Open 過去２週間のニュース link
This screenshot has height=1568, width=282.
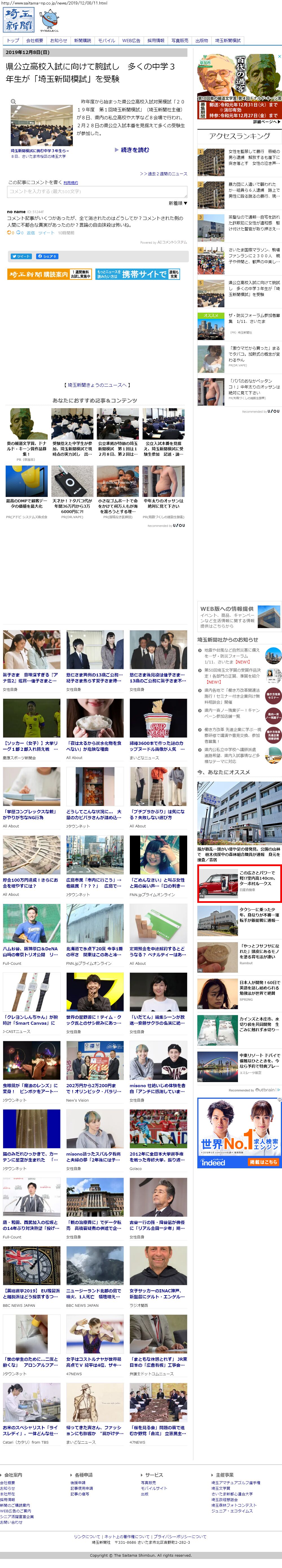coord(164,174)
